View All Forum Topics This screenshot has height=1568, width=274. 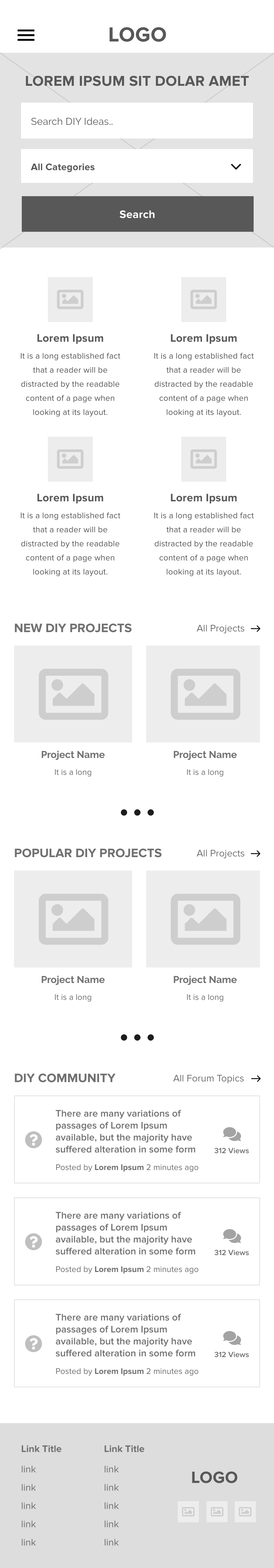pos(216,1078)
